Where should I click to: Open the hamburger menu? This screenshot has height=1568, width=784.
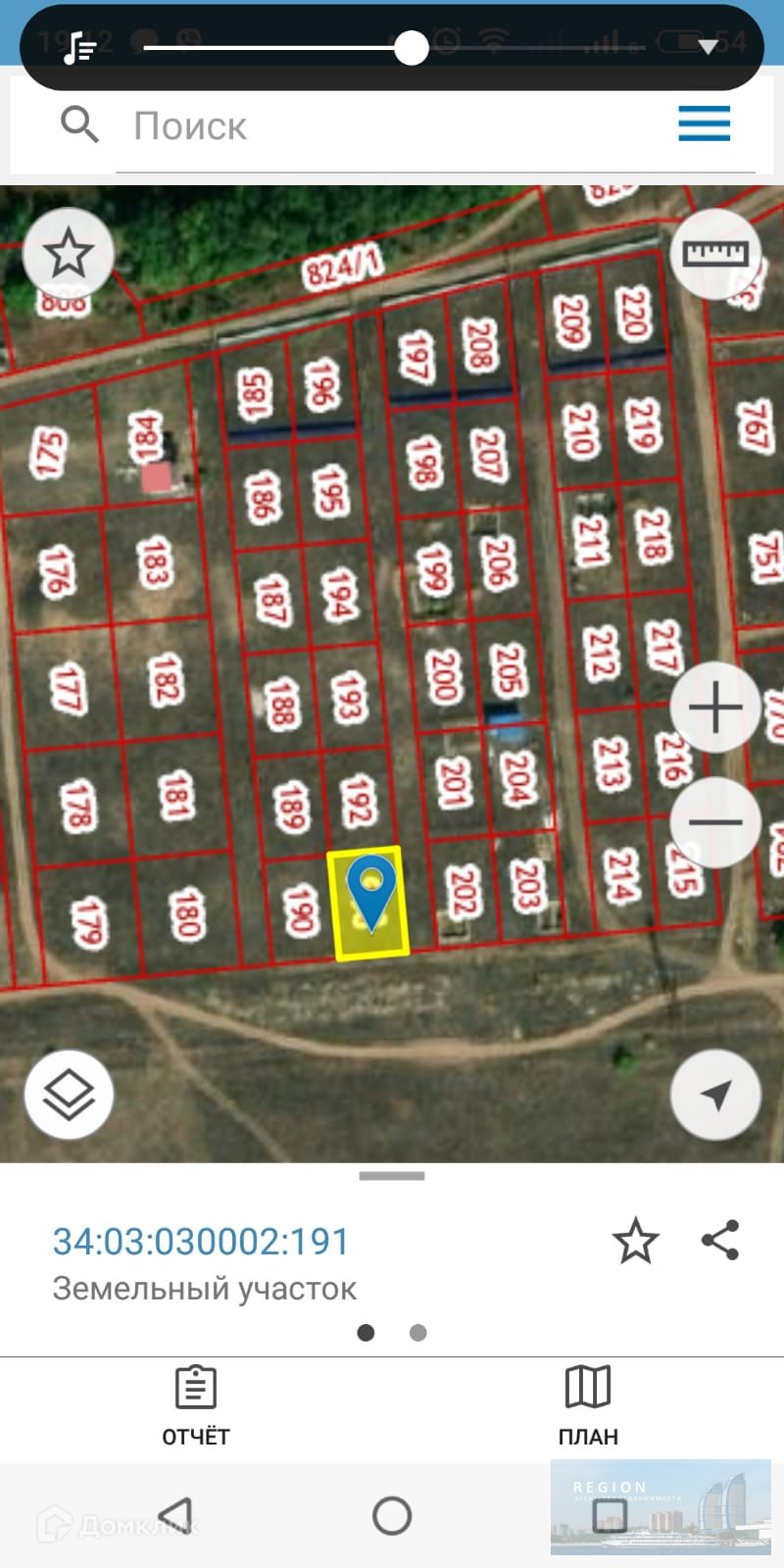[x=704, y=124]
